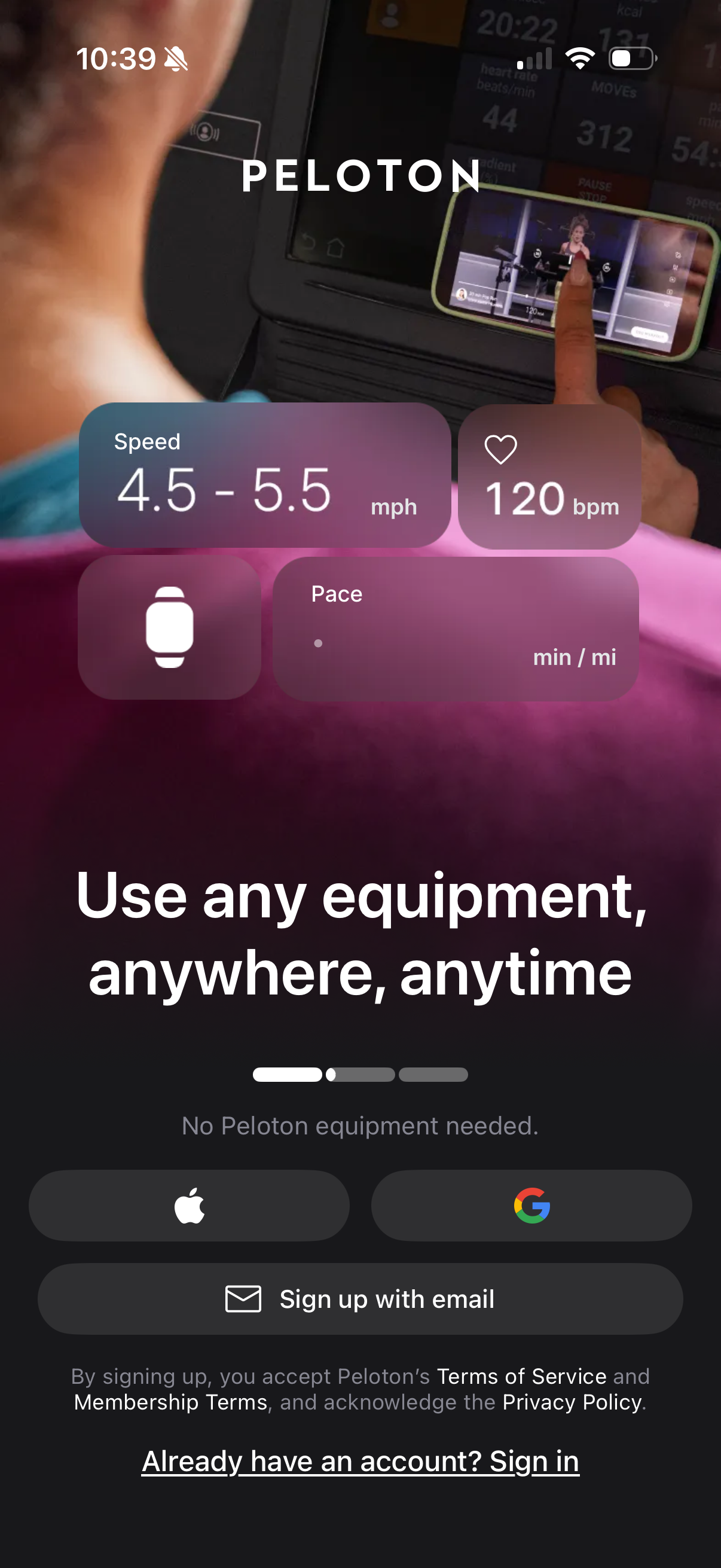Expand the third carousel page dot
Screen dimensions: 721x1568
pyautogui.click(x=433, y=1075)
